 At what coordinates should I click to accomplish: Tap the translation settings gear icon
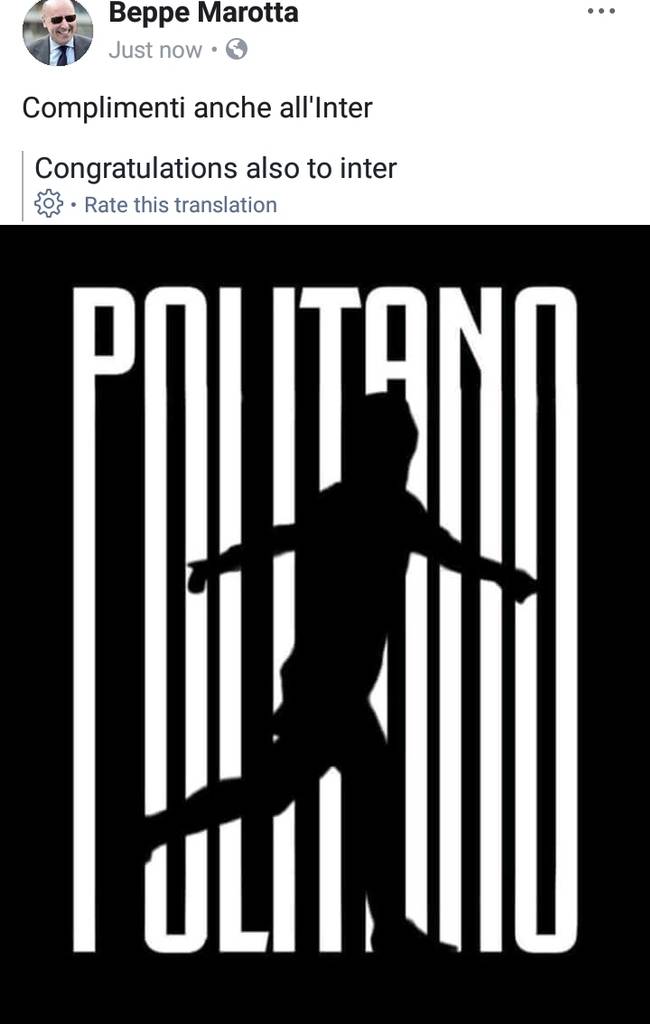click(49, 204)
